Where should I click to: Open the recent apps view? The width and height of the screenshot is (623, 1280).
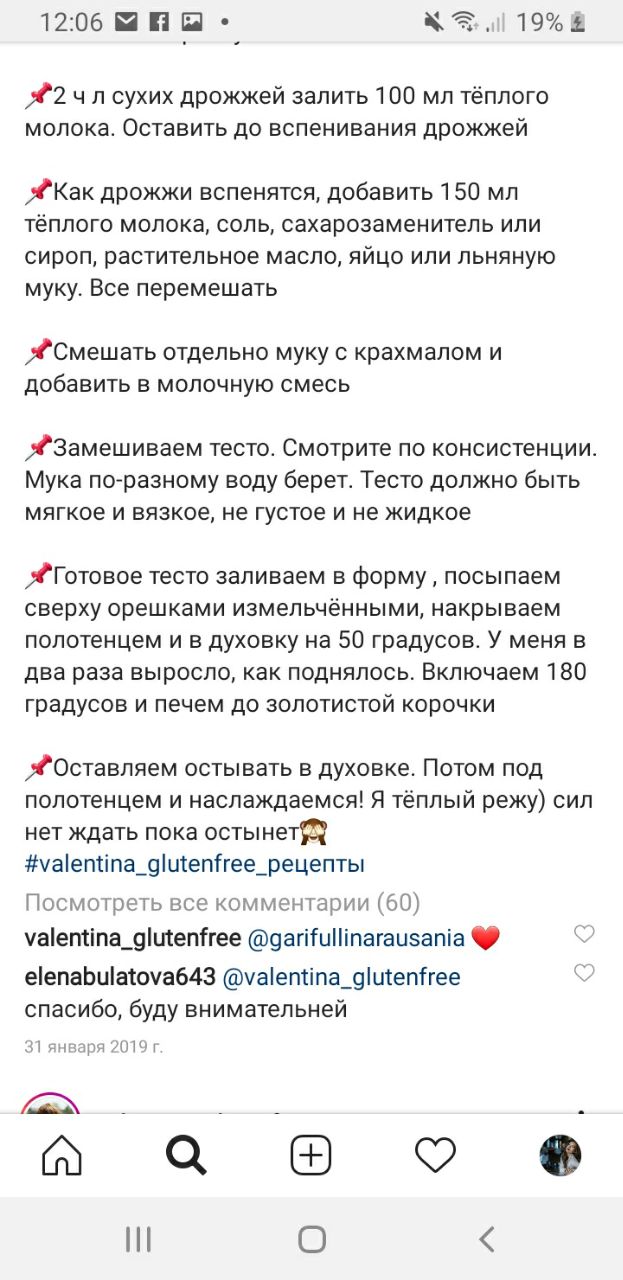click(x=138, y=1240)
